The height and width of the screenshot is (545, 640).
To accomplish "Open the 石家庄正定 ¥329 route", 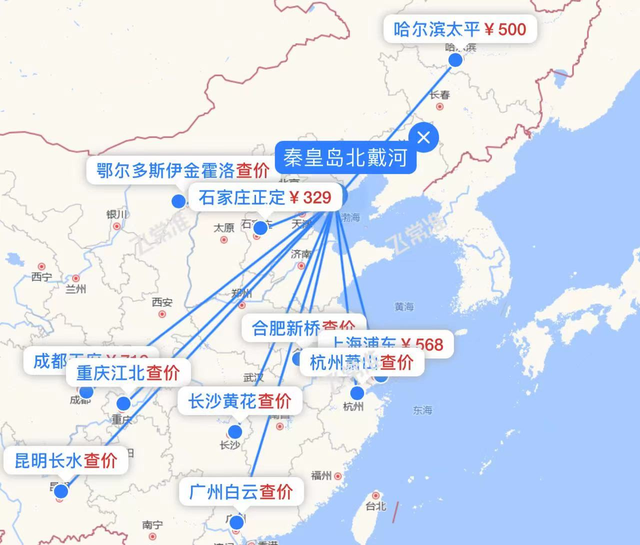I will pyautogui.click(x=265, y=197).
